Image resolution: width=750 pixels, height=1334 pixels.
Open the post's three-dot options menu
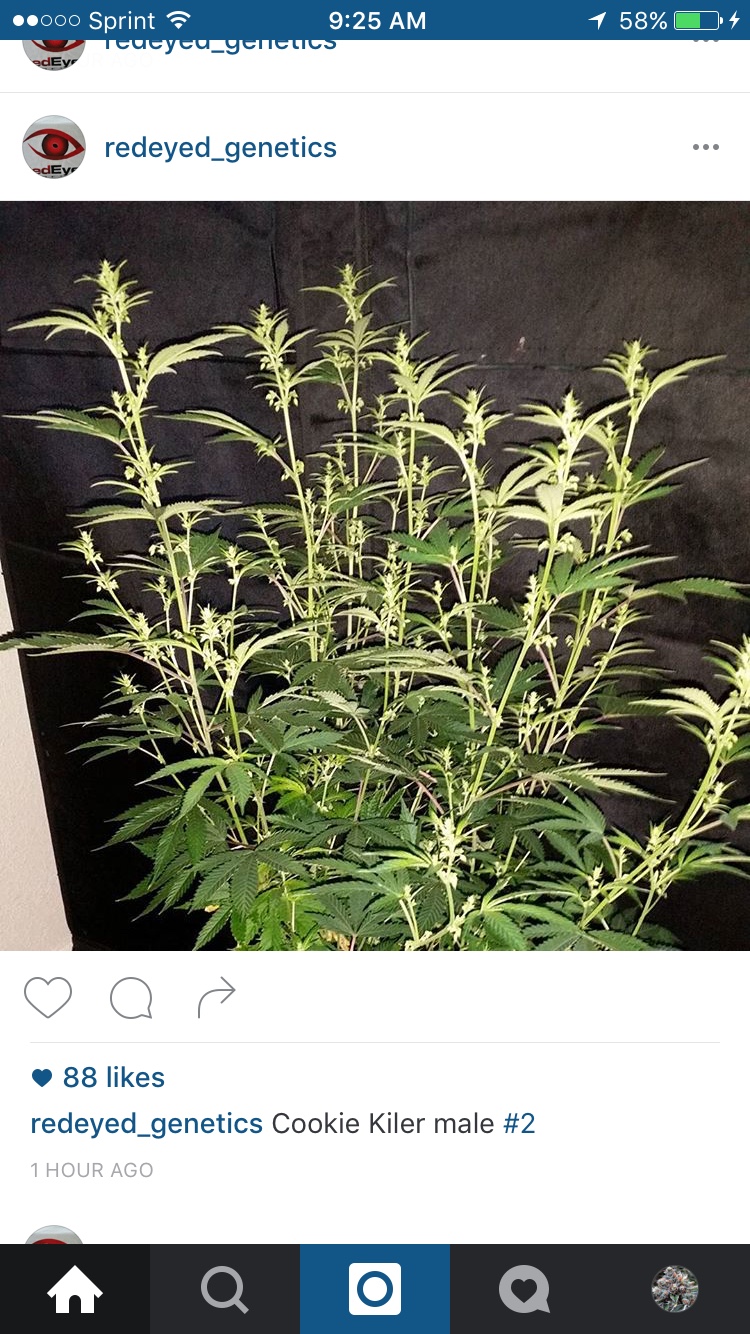click(x=705, y=147)
